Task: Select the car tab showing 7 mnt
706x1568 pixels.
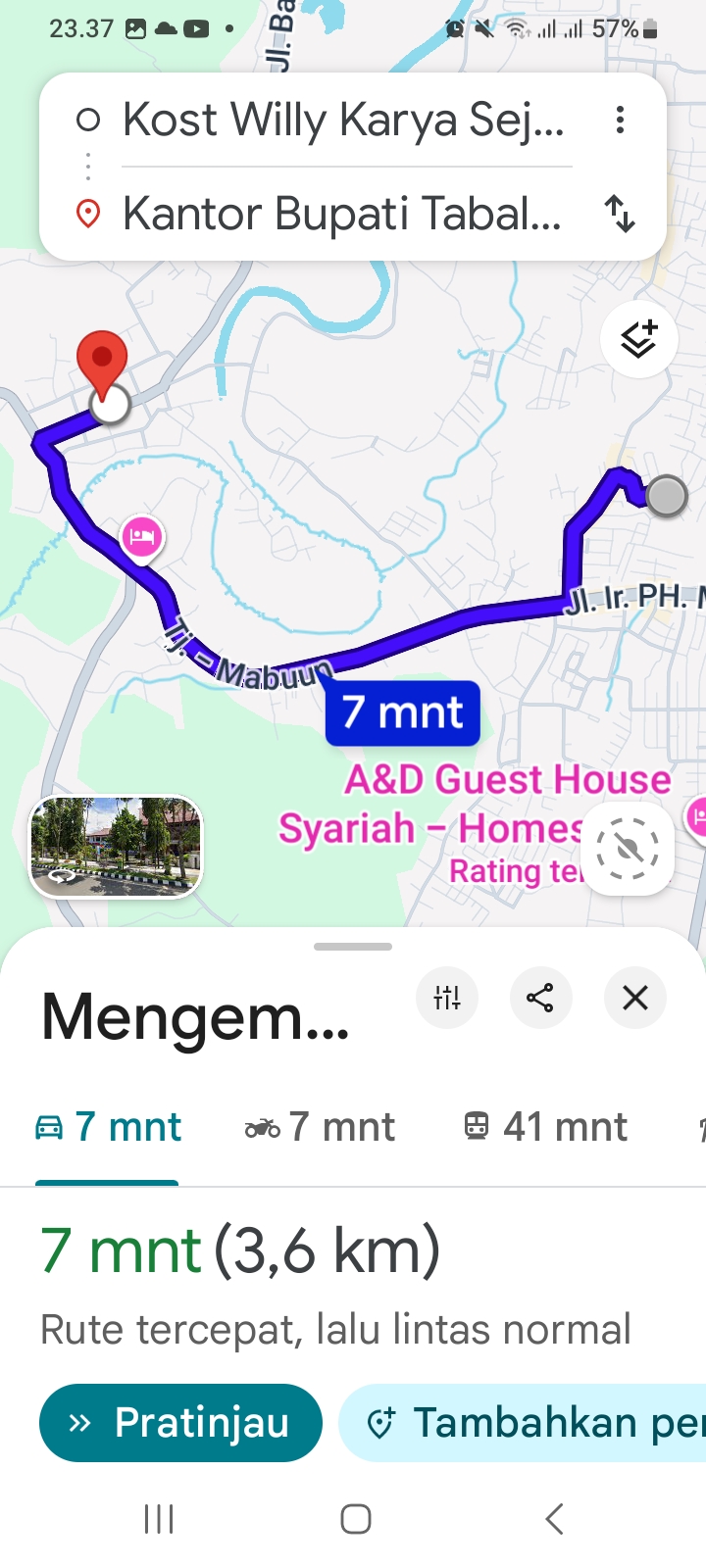Action: point(108,1128)
